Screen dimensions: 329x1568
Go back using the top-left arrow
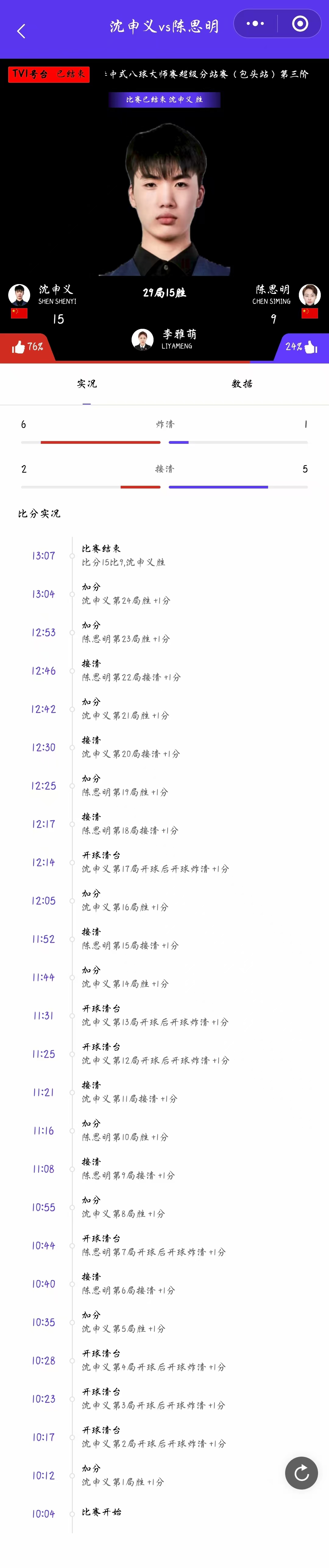pyautogui.click(x=21, y=31)
